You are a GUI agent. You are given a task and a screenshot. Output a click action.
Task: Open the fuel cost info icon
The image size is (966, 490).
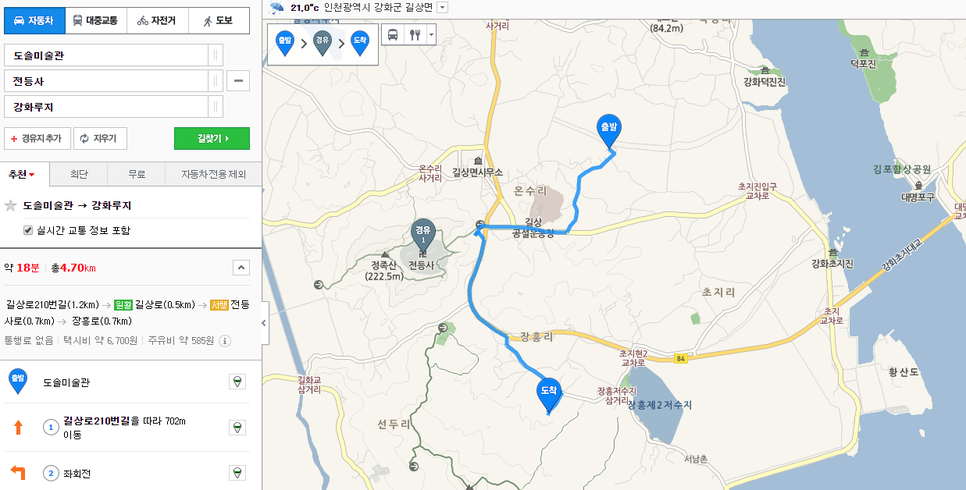pos(225,341)
